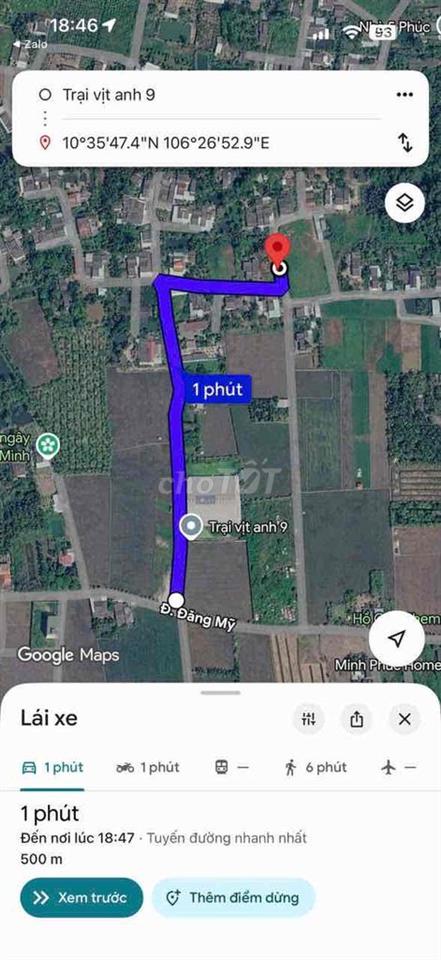Close the directions panel
Image resolution: width=441 pixels, height=960 pixels.
click(404, 719)
